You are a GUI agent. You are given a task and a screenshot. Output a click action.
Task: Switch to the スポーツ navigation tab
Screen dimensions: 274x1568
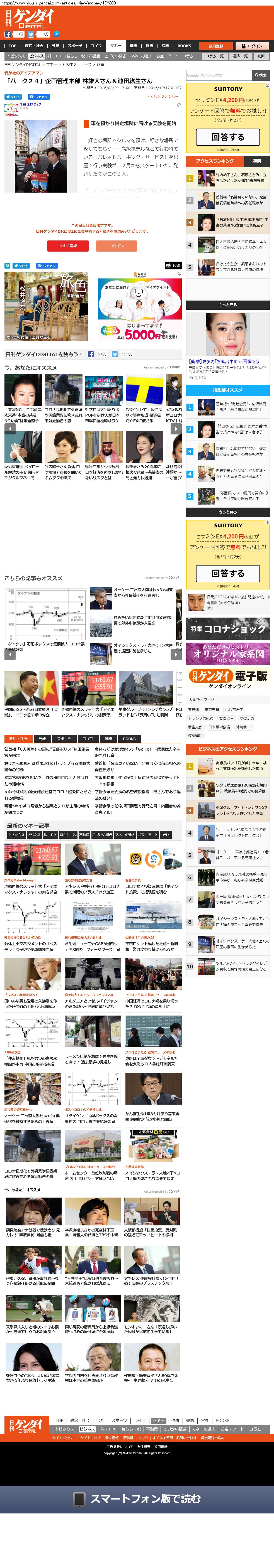pos(74,46)
